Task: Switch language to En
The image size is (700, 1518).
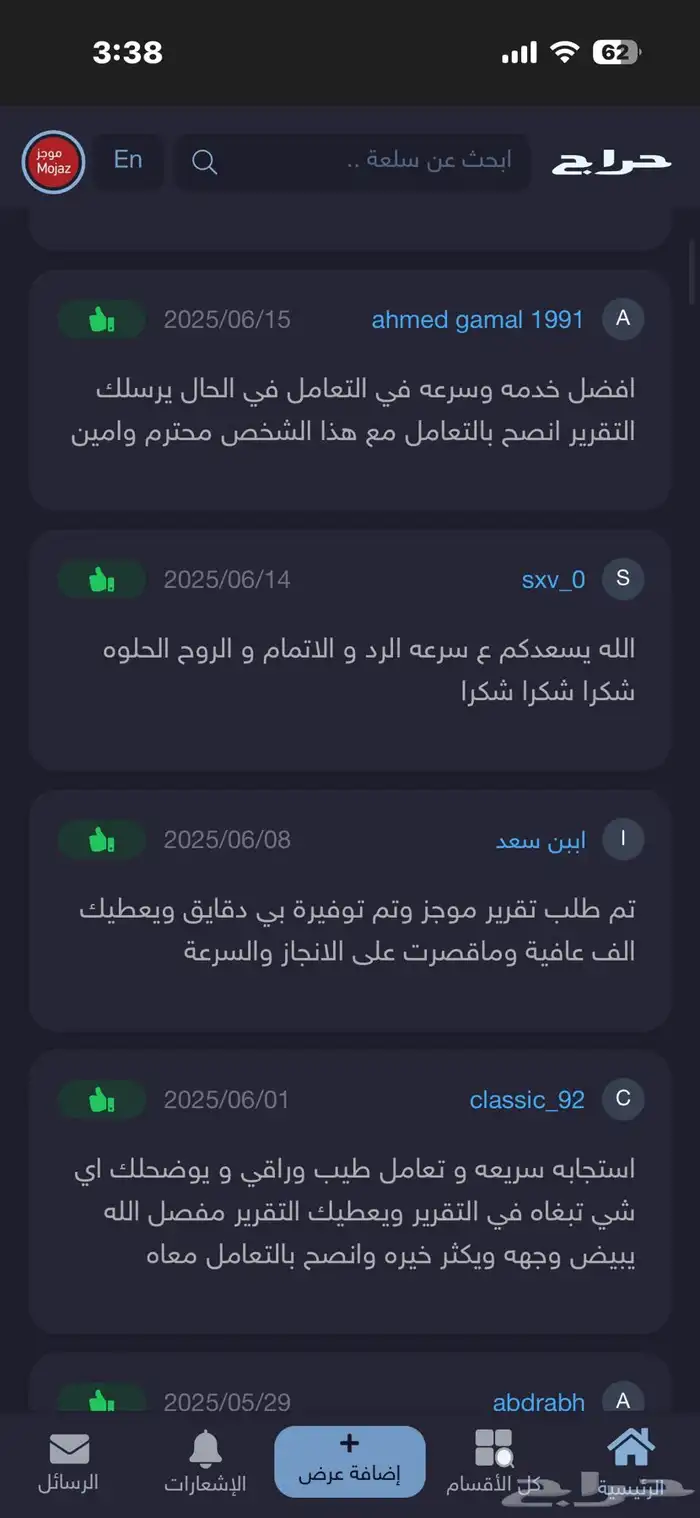Action: (x=128, y=160)
